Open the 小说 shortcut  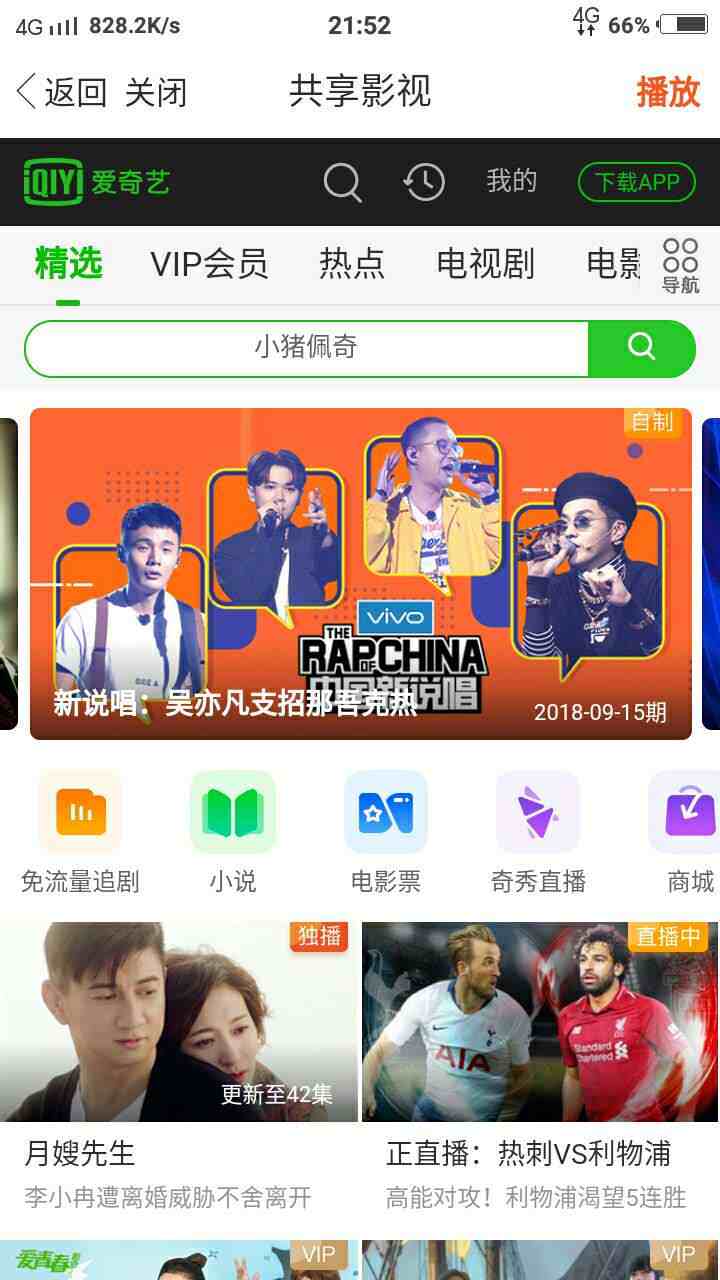[232, 832]
